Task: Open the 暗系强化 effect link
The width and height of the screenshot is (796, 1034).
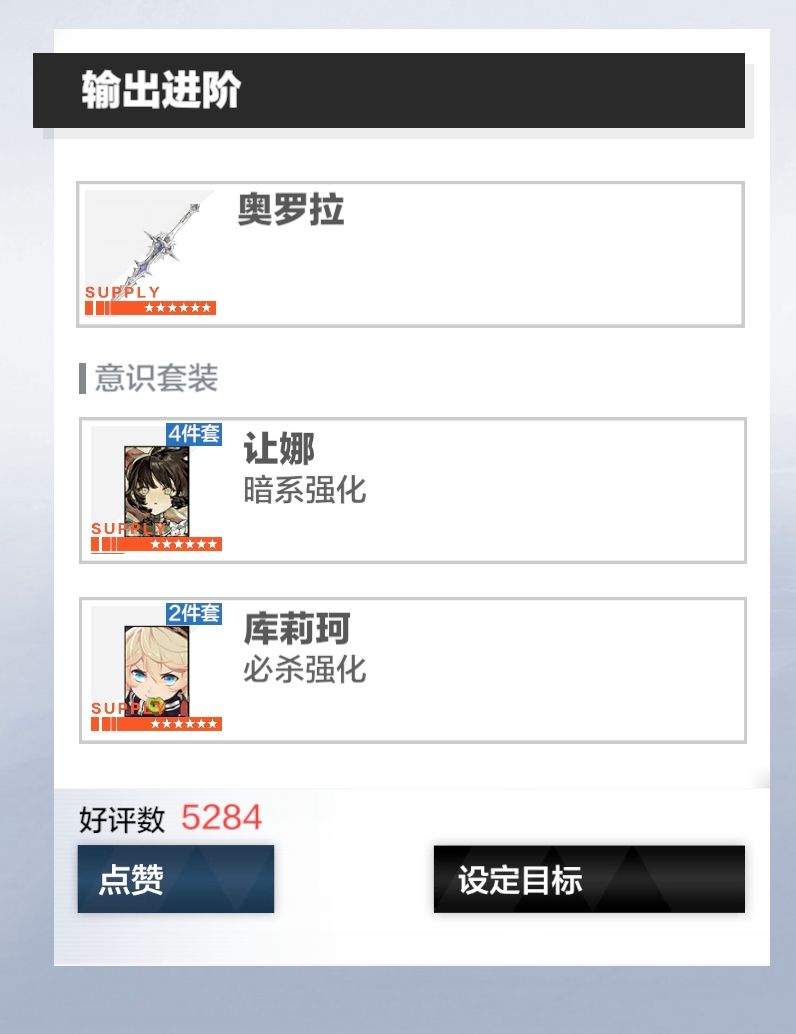Action: (x=307, y=491)
